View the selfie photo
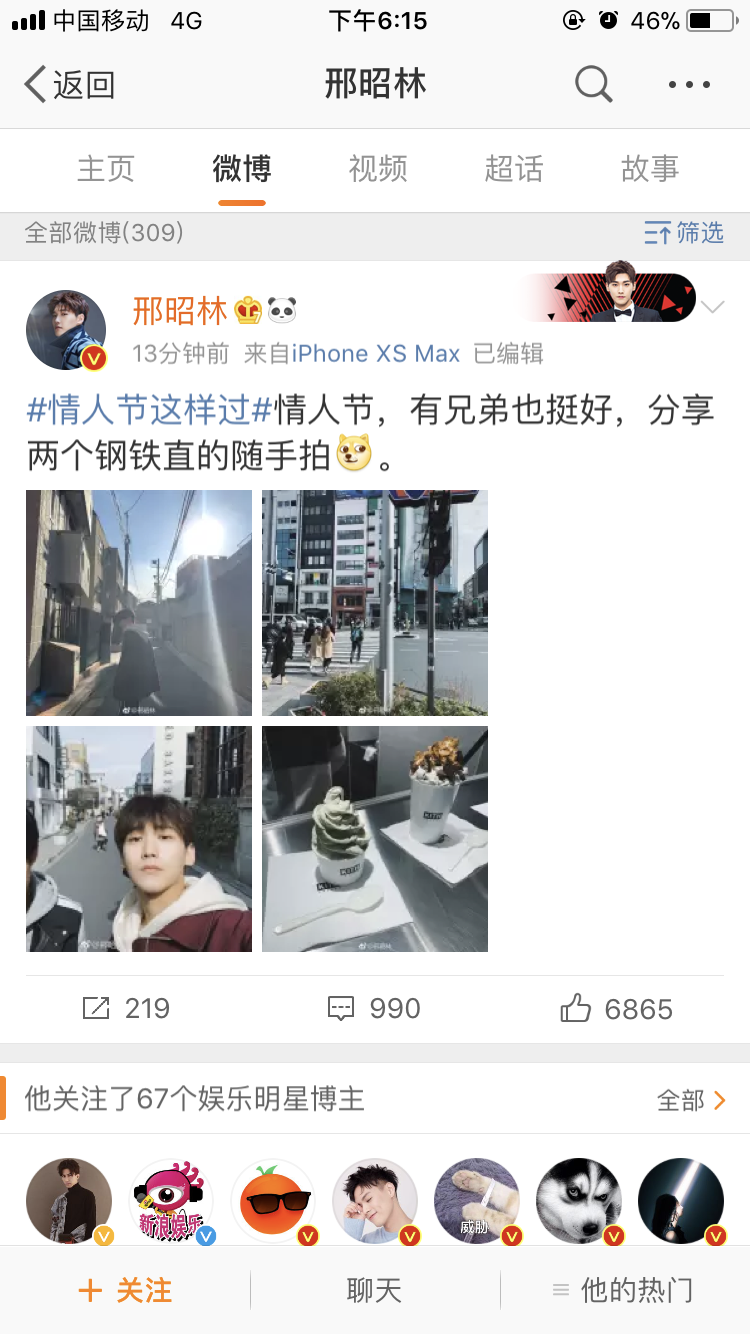 tap(139, 838)
